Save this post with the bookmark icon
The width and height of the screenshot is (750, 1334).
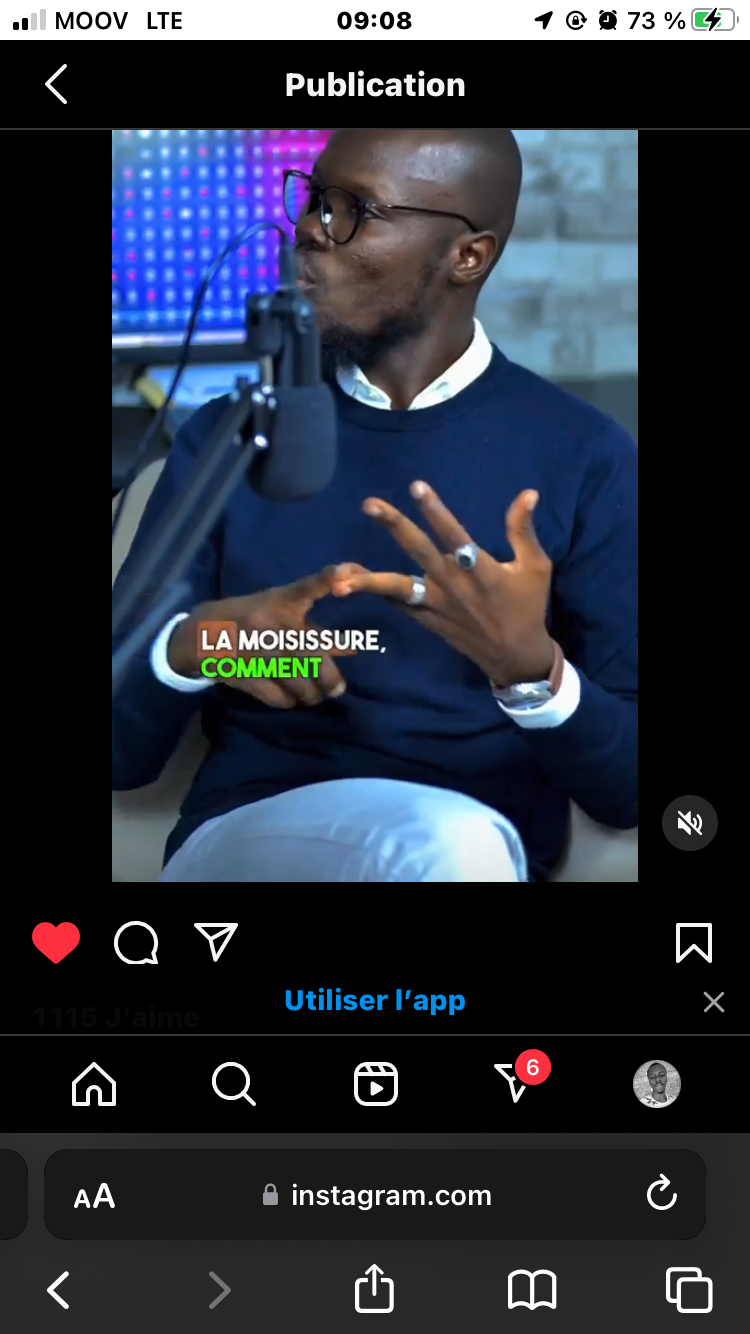[x=693, y=943]
